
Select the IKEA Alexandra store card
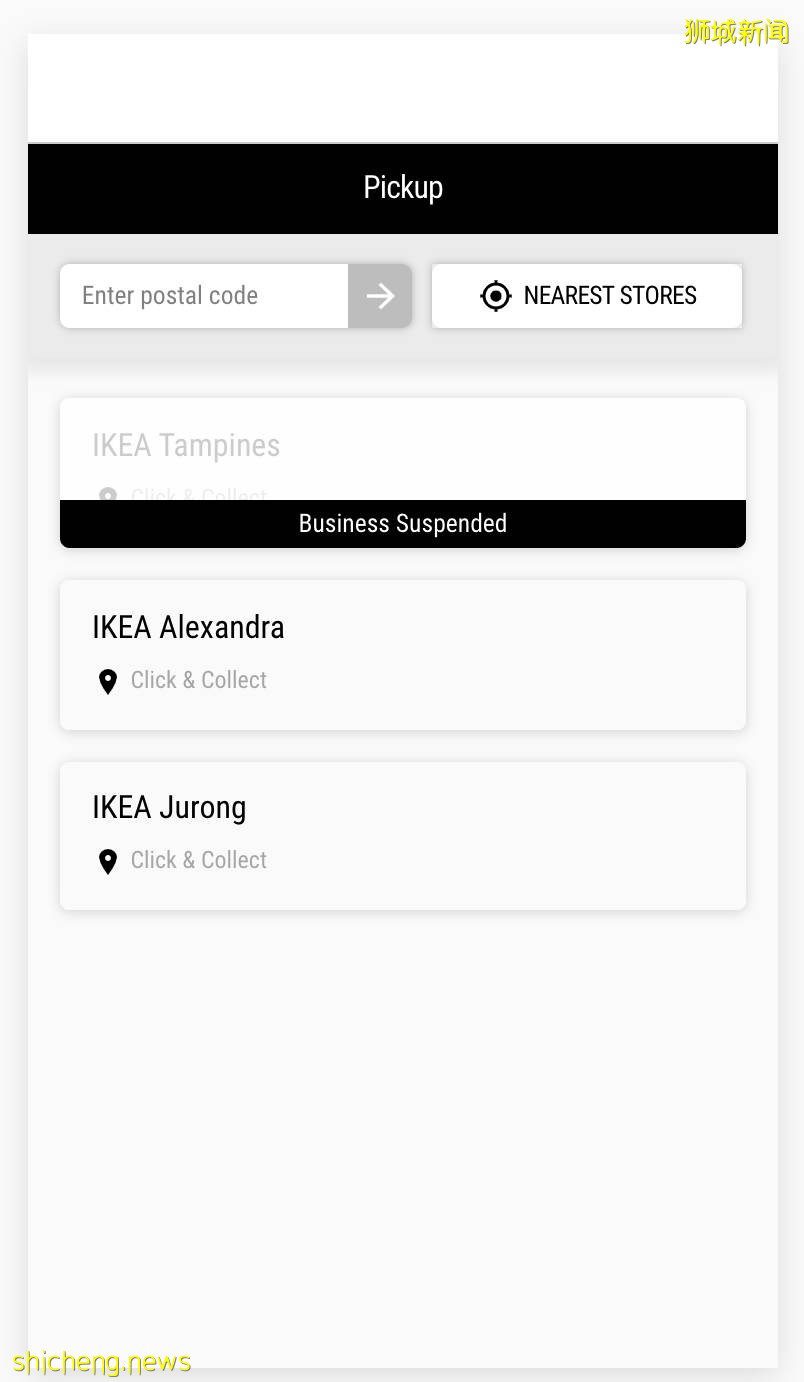[x=402, y=654]
